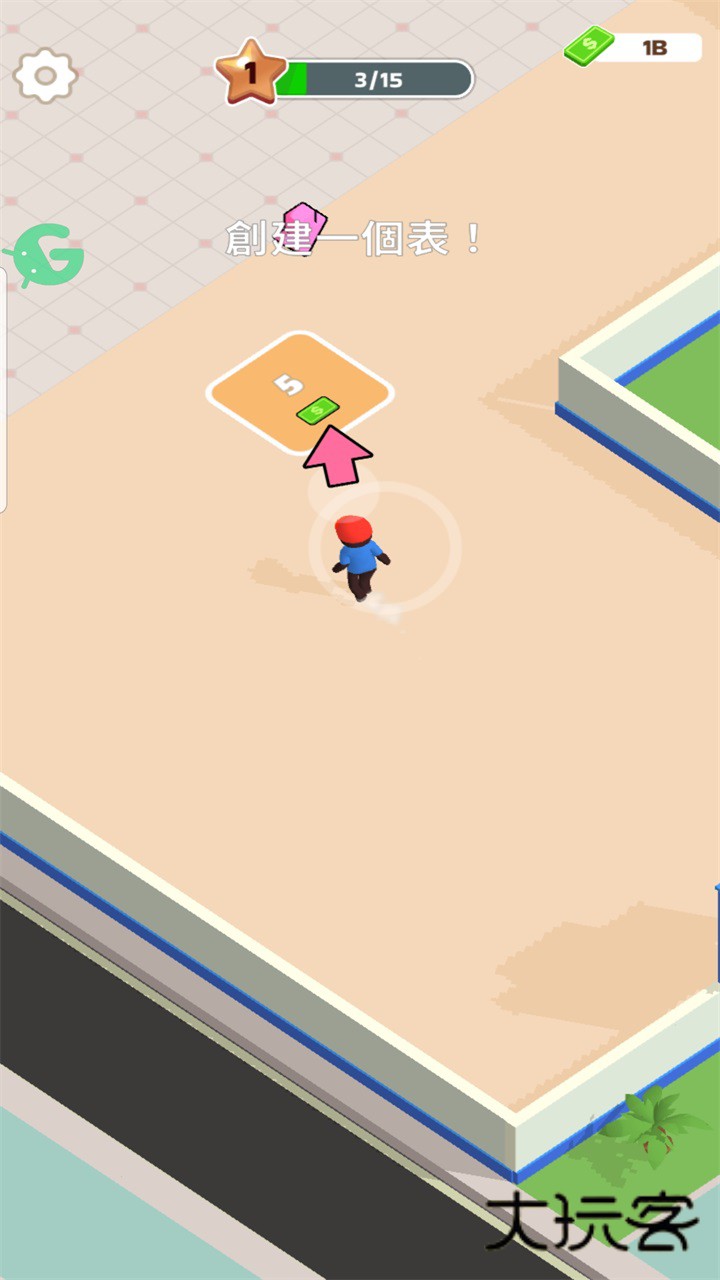
Task: Open the settings gear
Action: pyautogui.click(x=45, y=74)
